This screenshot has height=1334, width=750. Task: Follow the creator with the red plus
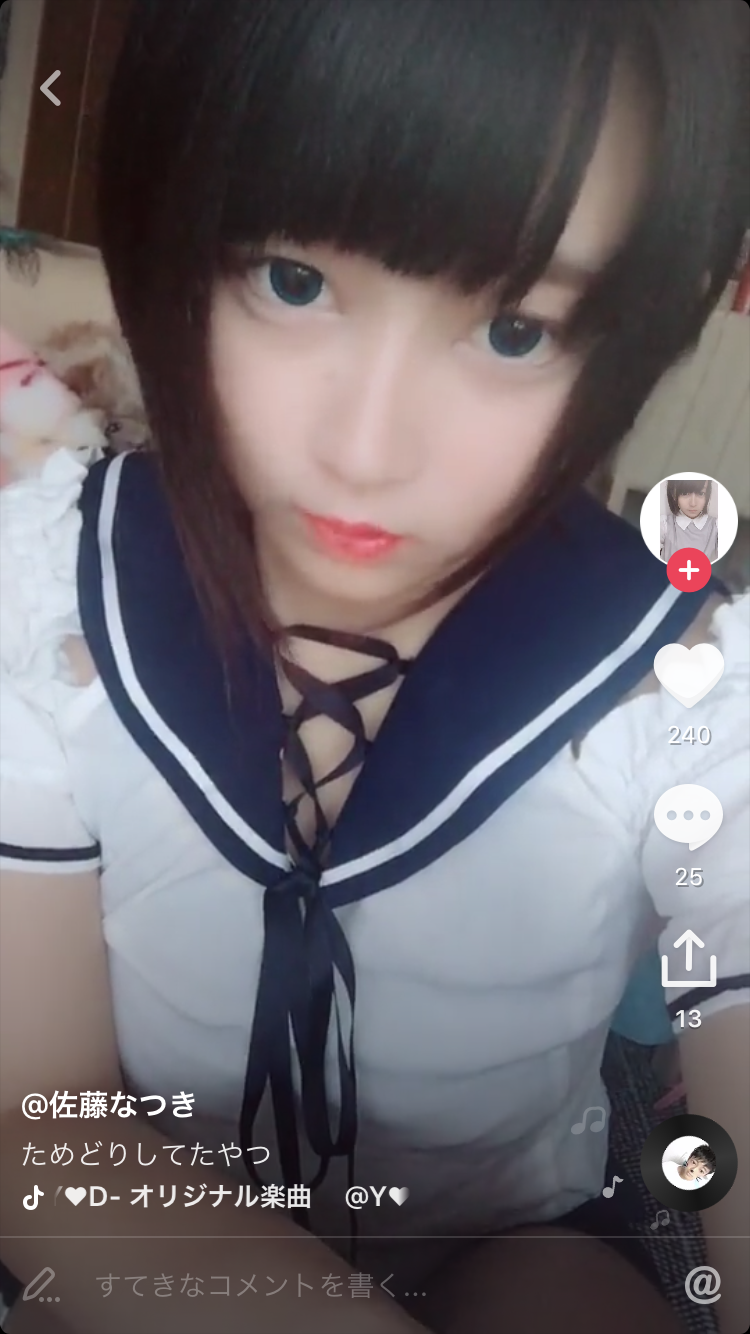688,571
